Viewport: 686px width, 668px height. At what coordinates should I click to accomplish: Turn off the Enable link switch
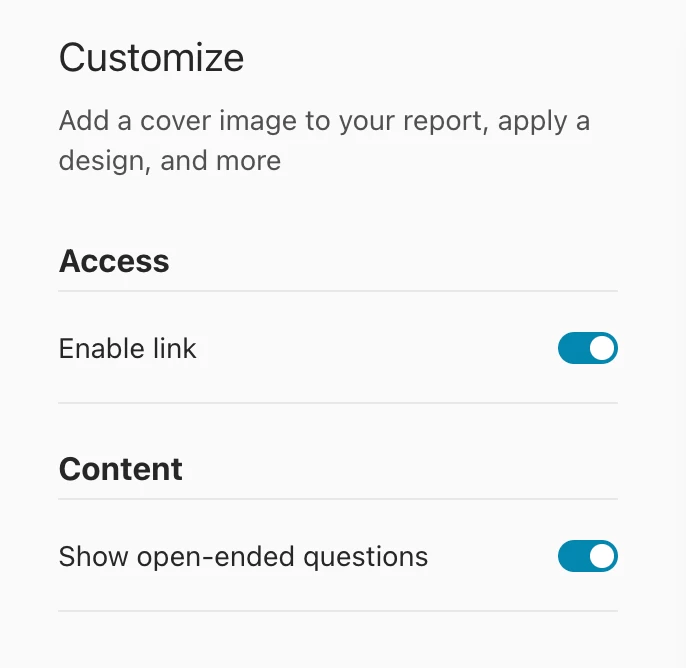[x=587, y=348]
